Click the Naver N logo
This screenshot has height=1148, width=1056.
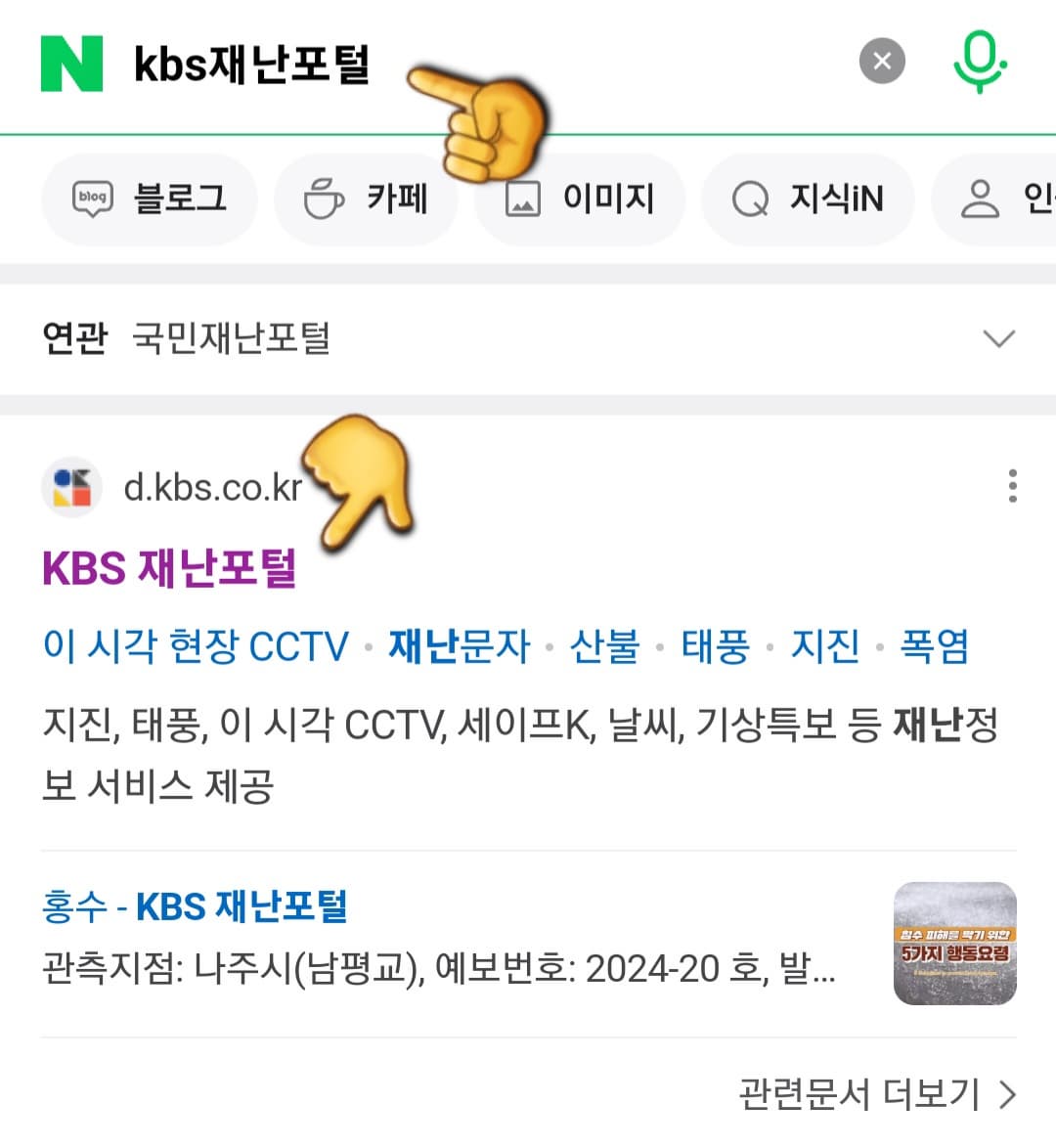point(69,61)
